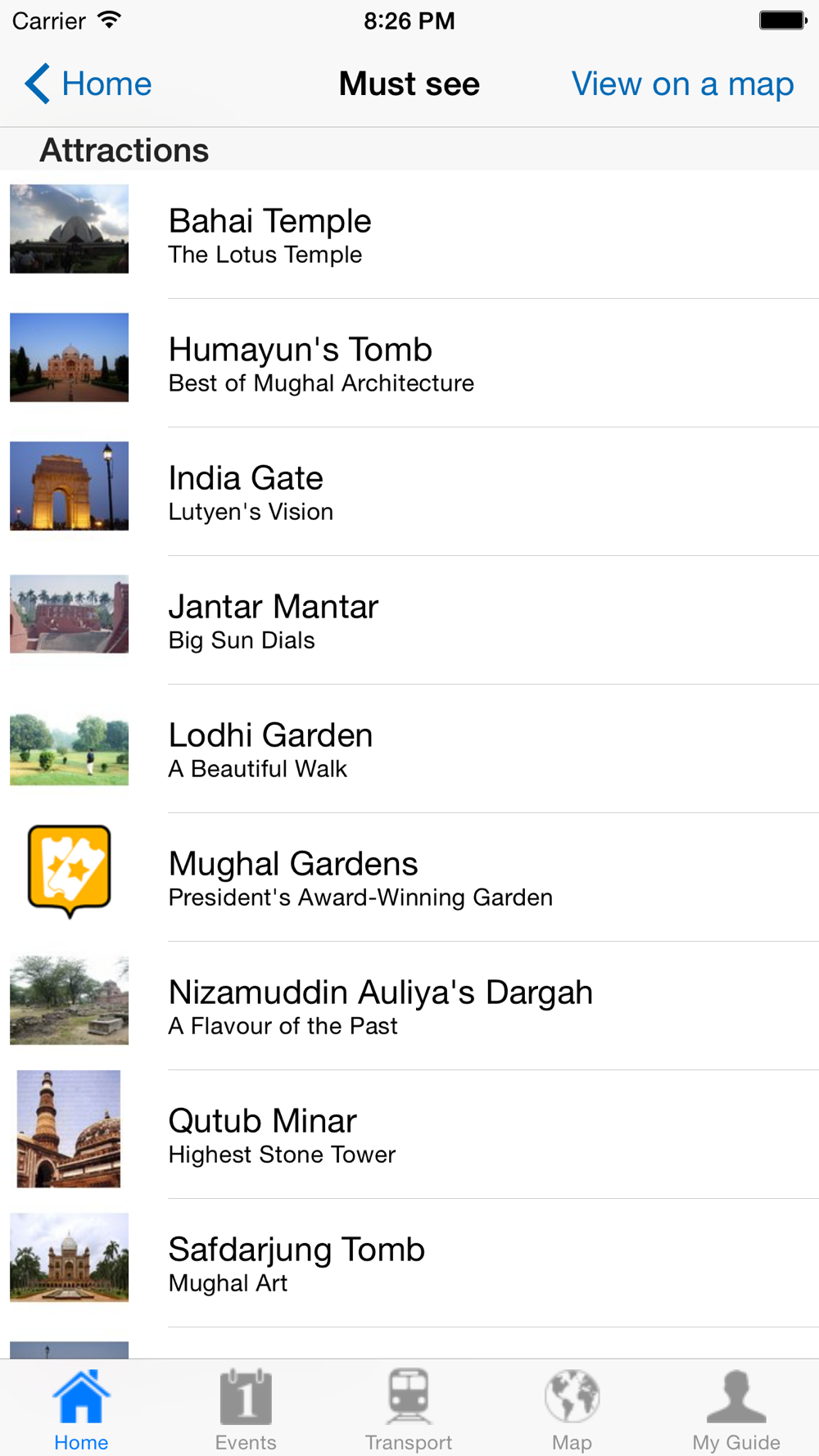Open Bahai Temple attraction

(x=409, y=234)
